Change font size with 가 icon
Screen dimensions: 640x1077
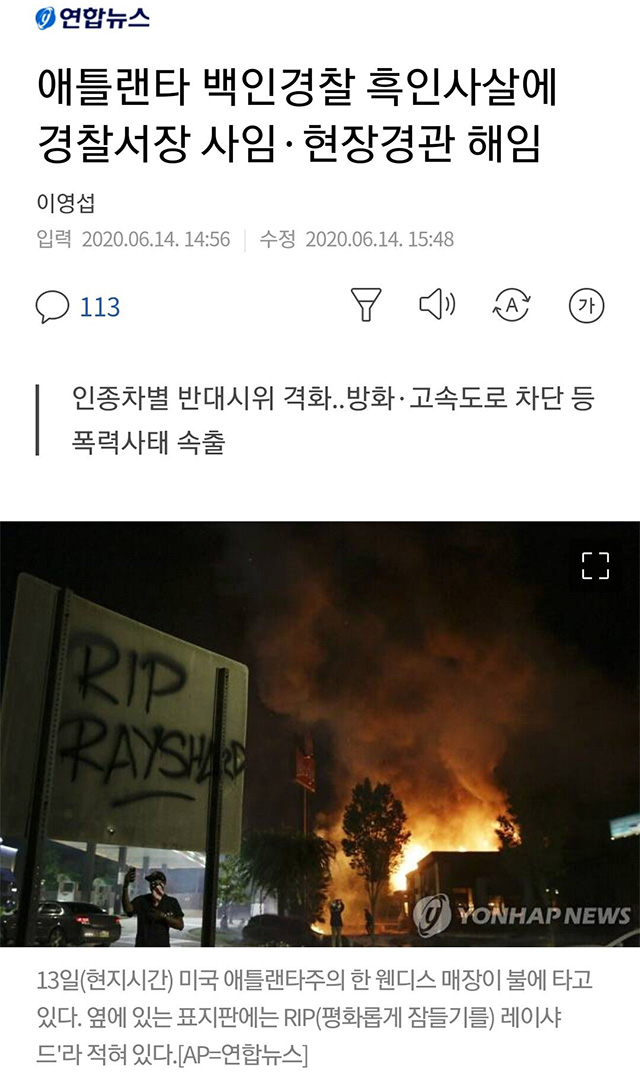point(586,306)
